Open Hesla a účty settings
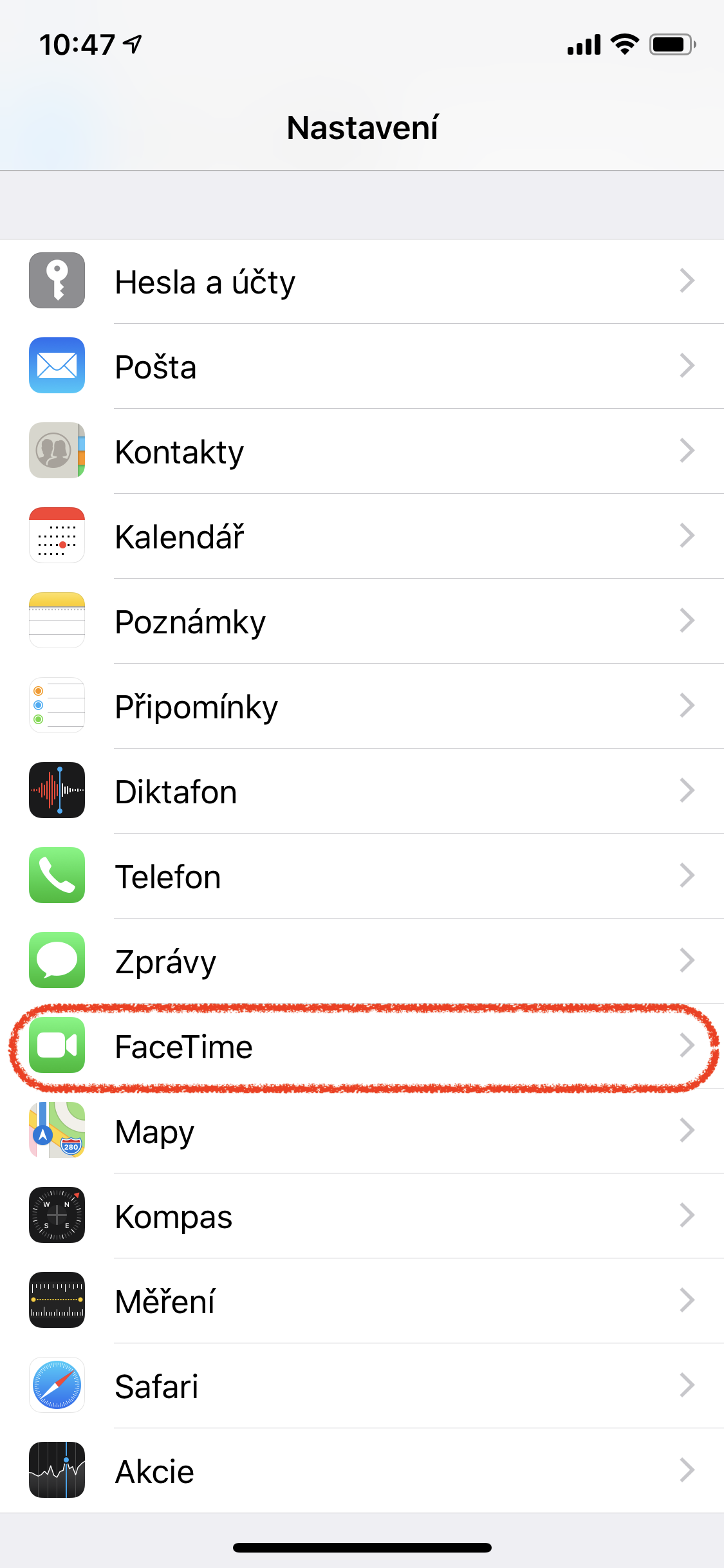 (x=362, y=281)
